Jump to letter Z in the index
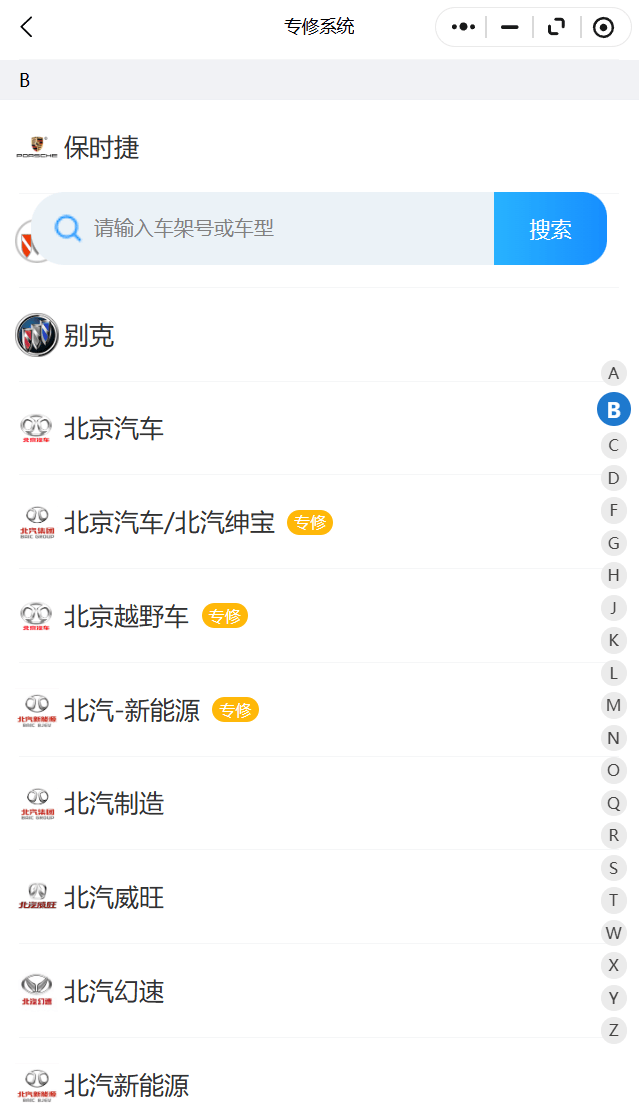639x1115 pixels. tap(614, 1030)
